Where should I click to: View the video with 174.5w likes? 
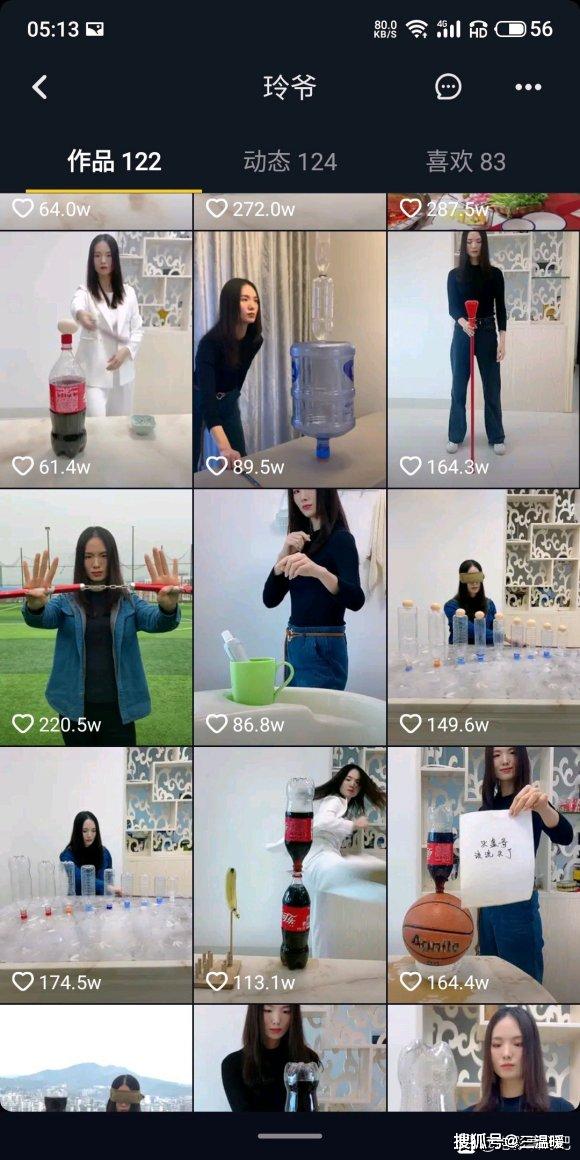click(x=96, y=874)
